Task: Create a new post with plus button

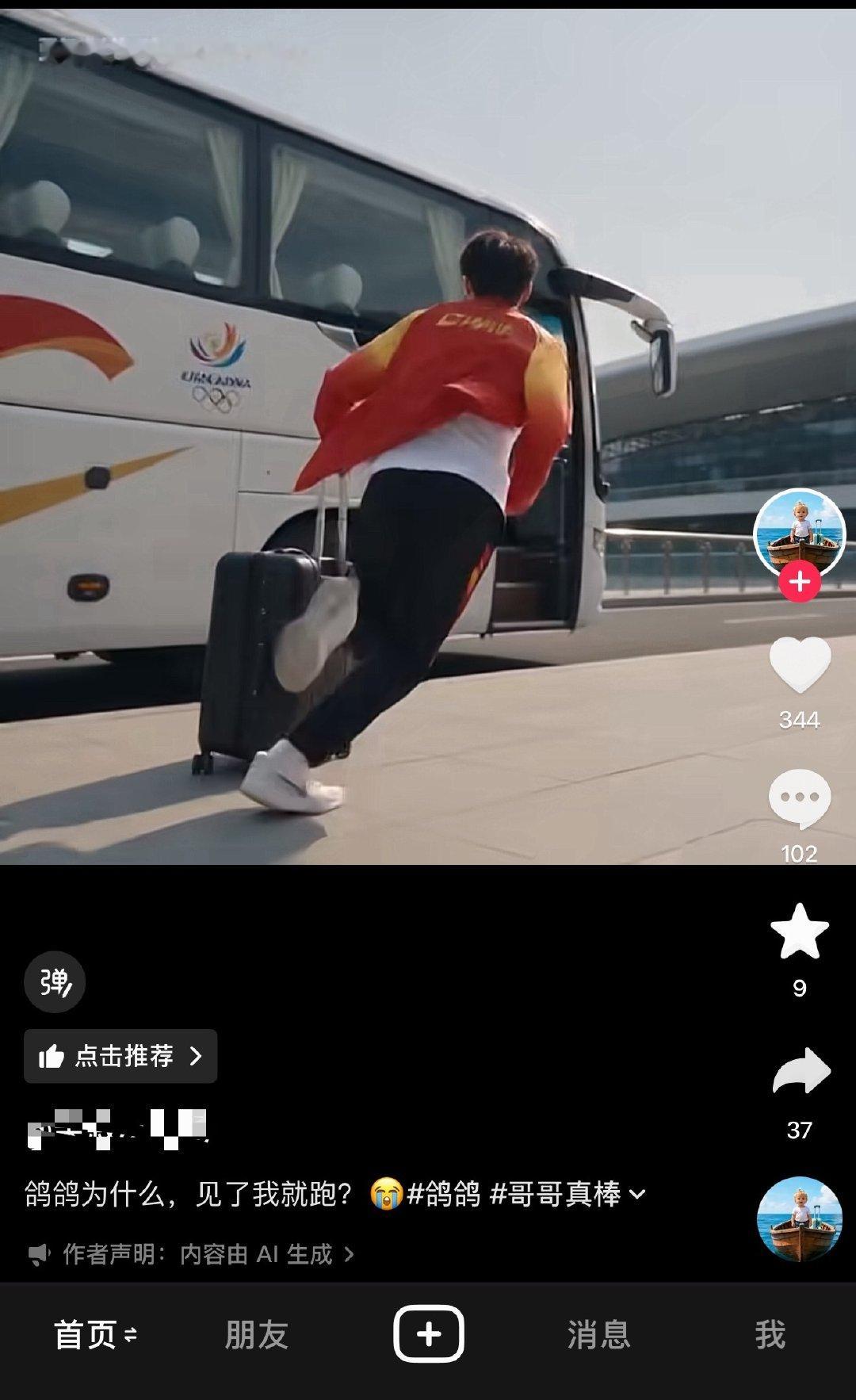Action: tap(428, 1334)
